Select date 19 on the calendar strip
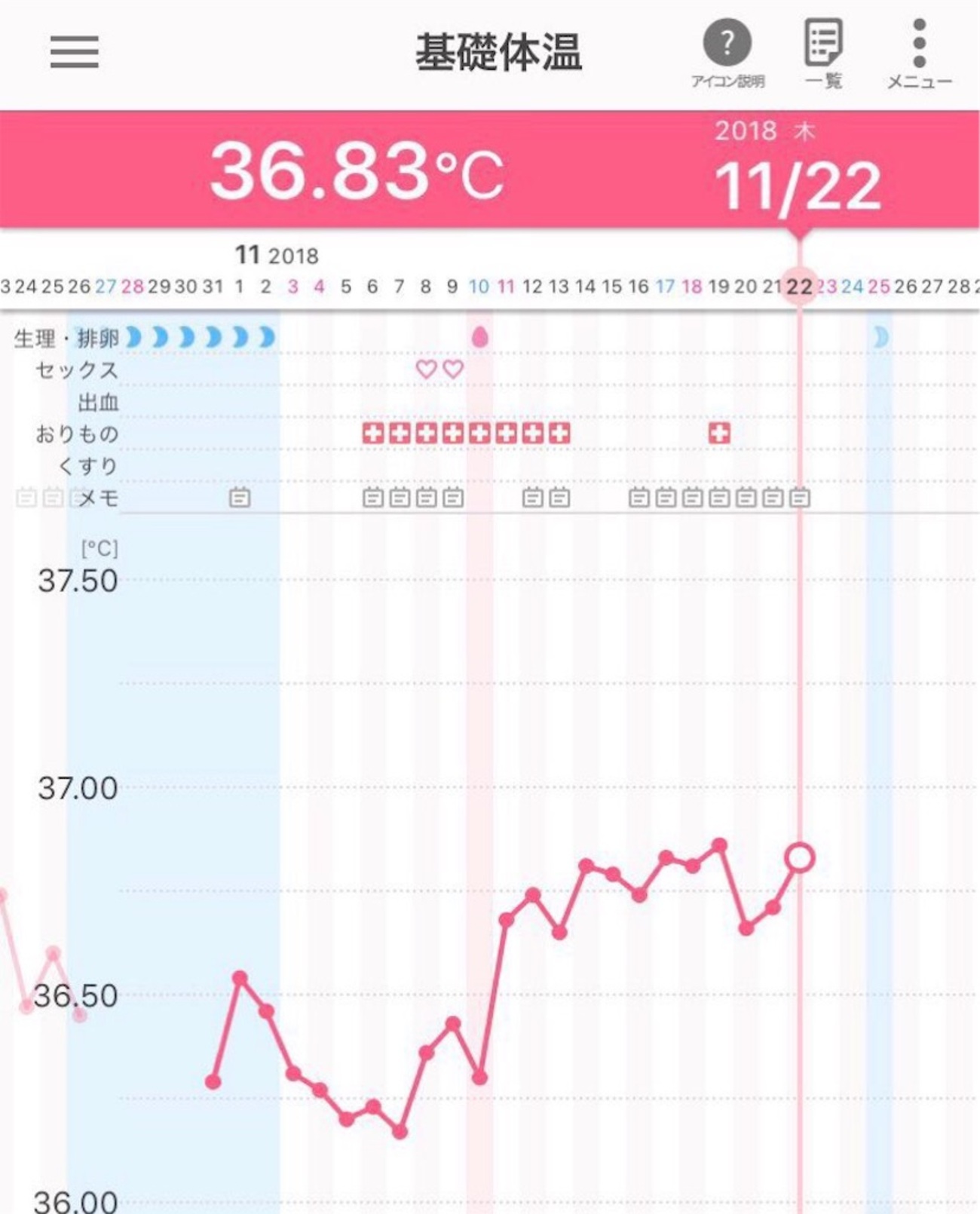 [718, 287]
